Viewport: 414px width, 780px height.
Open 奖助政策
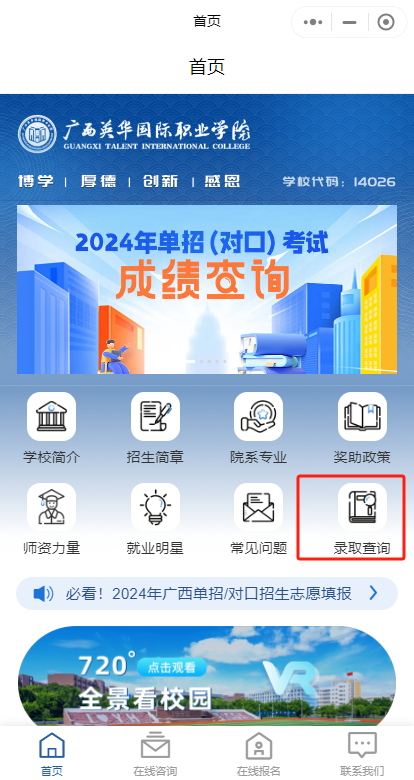362,428
